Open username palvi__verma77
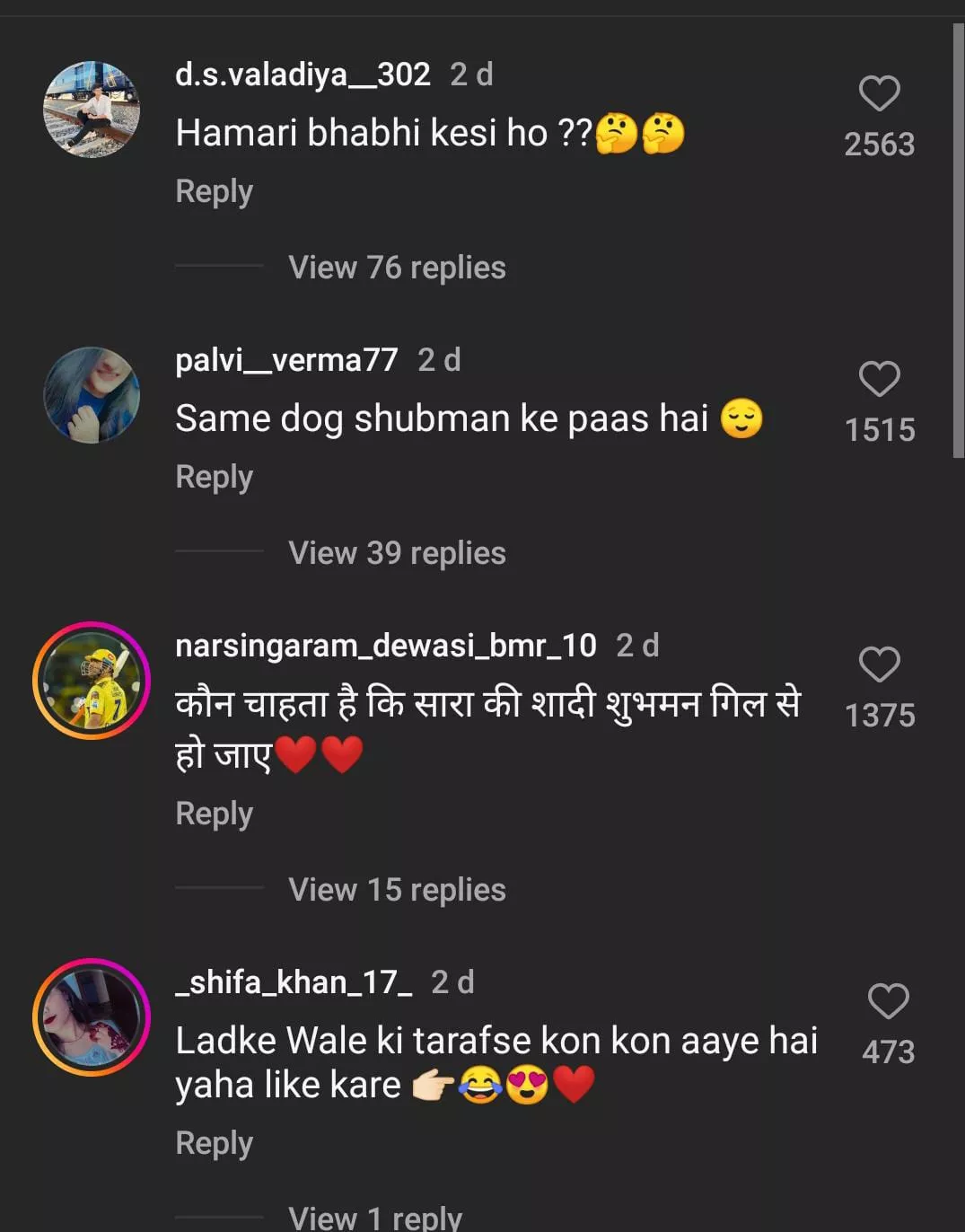The width and height of the screenshot is (965, 1232). click(x=286, y=360)
